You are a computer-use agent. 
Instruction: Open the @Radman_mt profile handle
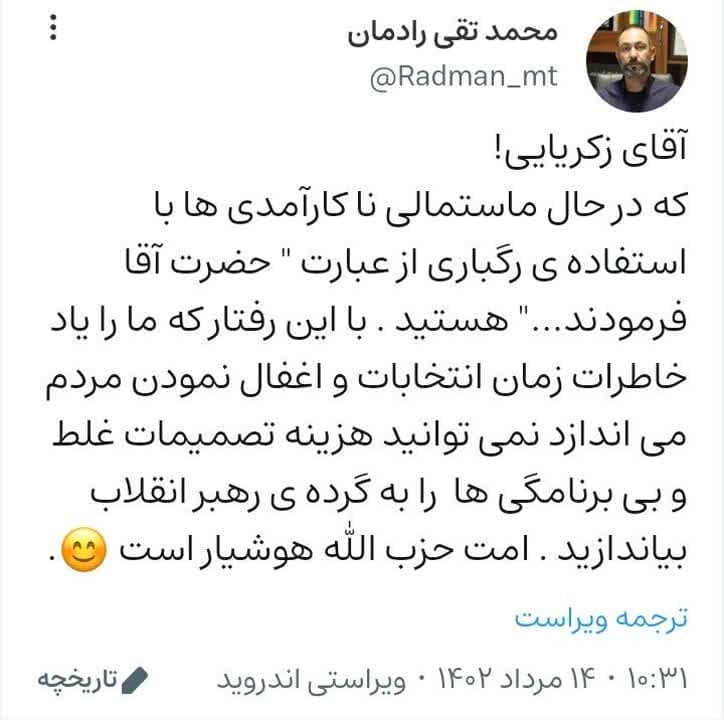(465, 77)
